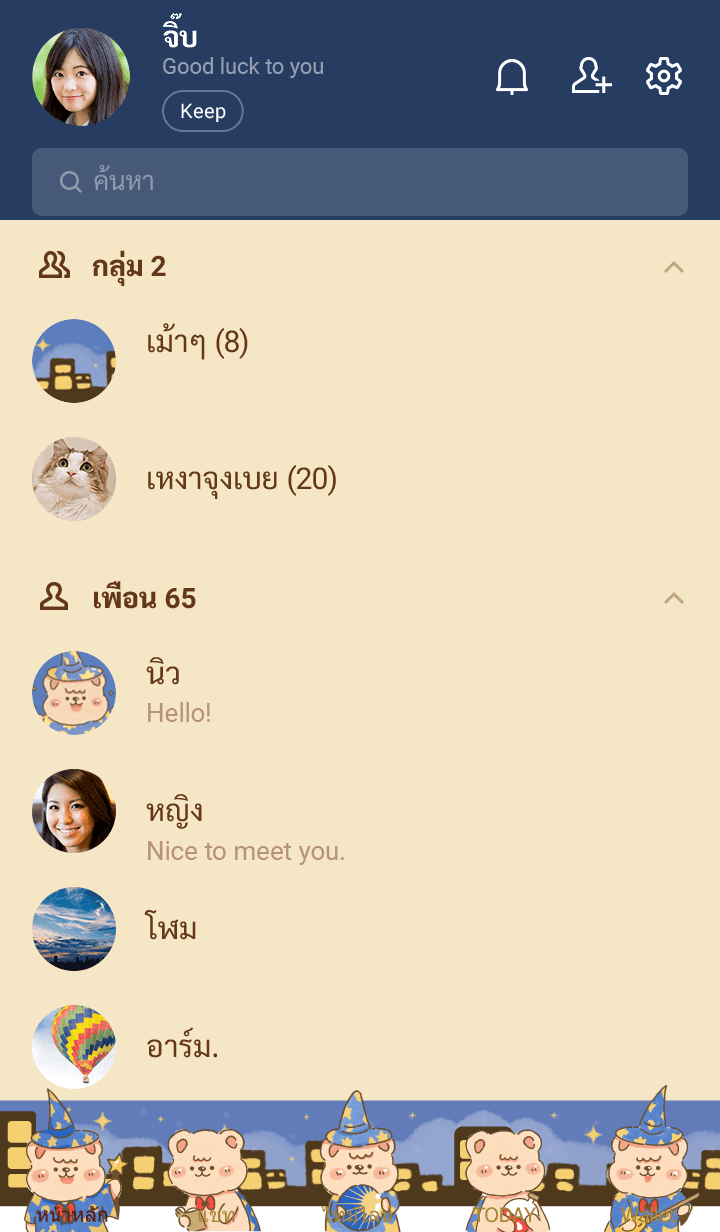The height and width of the screenshot is (1232, 720).
Task: View my profile picture จิ๊บ
Action: [x=81, y=77]
